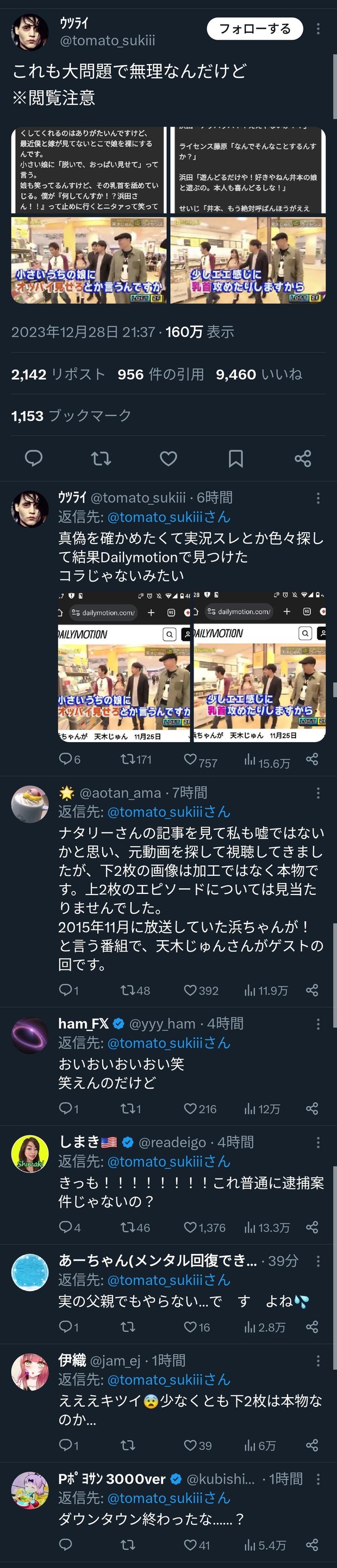Viewport: 337px width, 1568px height.
Task: Share 伊織's reply
Action: tap(312, 1444)
